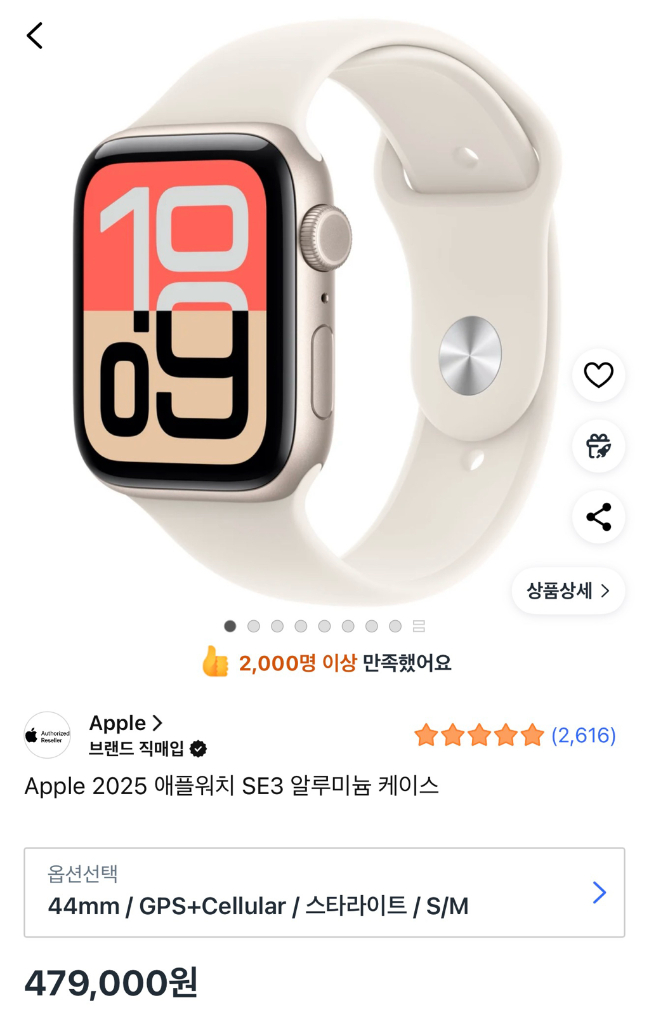Image resolution: width=649 pixels, height=1024 pixels.
Task: Add the watch to wishlist via the heart
Action: click(x=598, y=375)
